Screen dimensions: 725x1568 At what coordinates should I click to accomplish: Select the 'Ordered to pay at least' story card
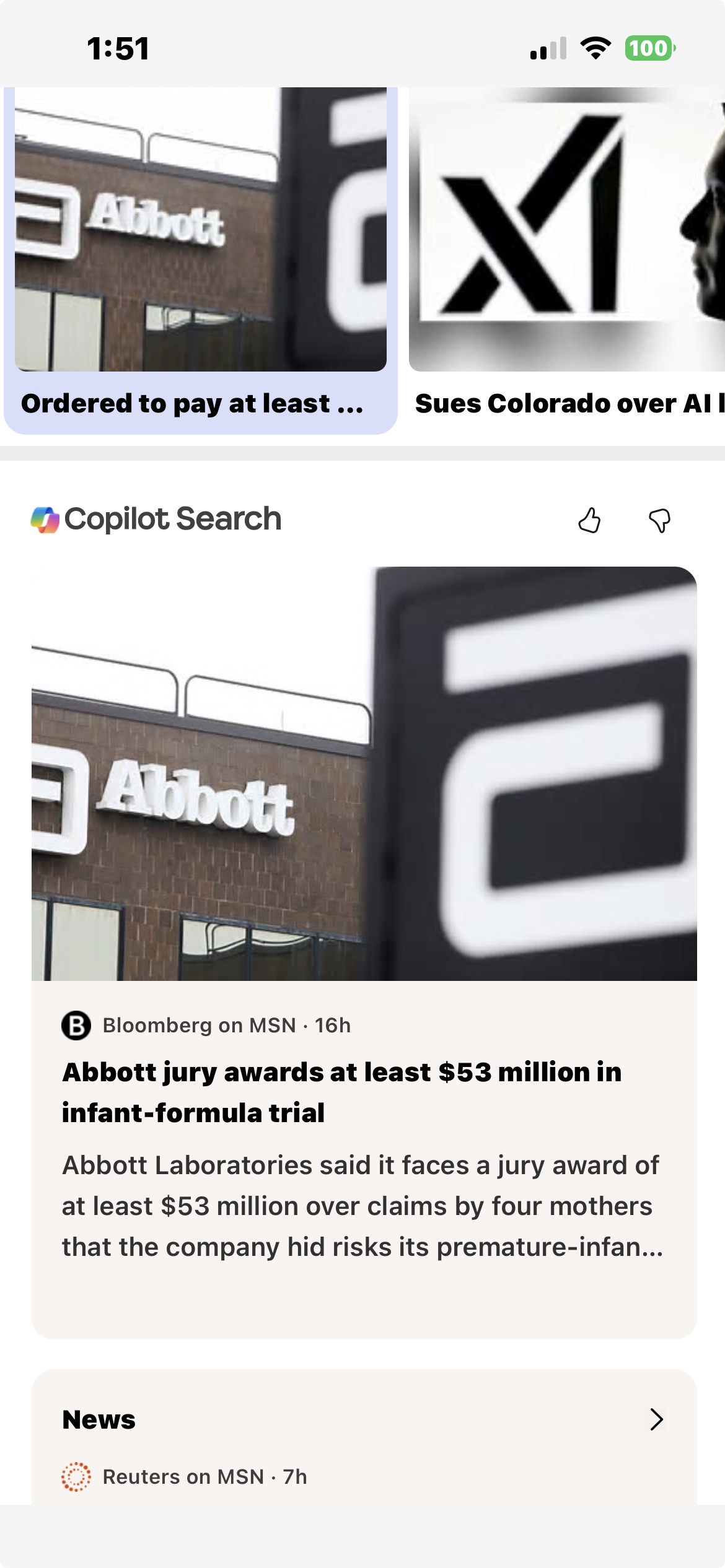point(200,260)
